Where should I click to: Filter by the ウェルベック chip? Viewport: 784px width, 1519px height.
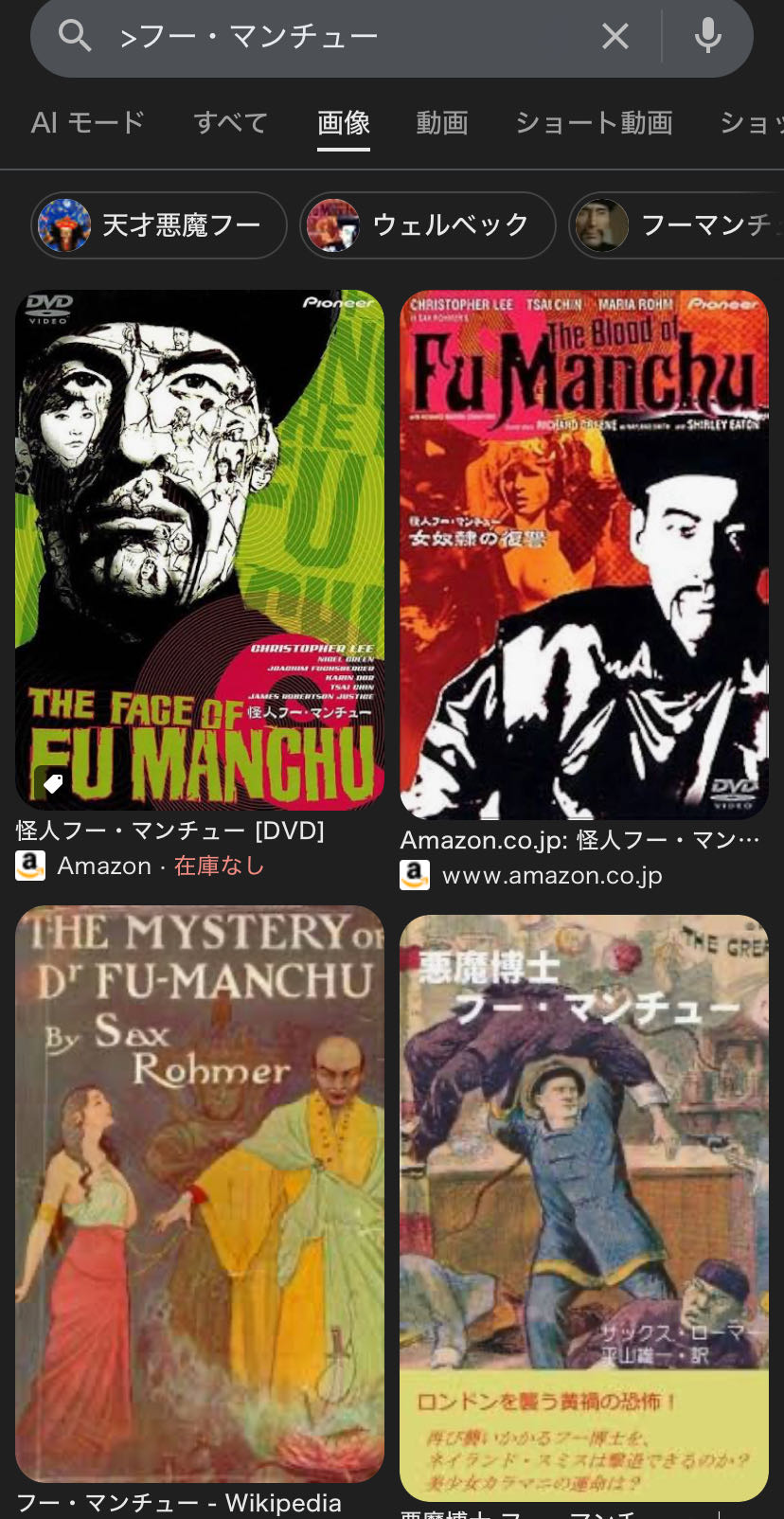point(428,225)
